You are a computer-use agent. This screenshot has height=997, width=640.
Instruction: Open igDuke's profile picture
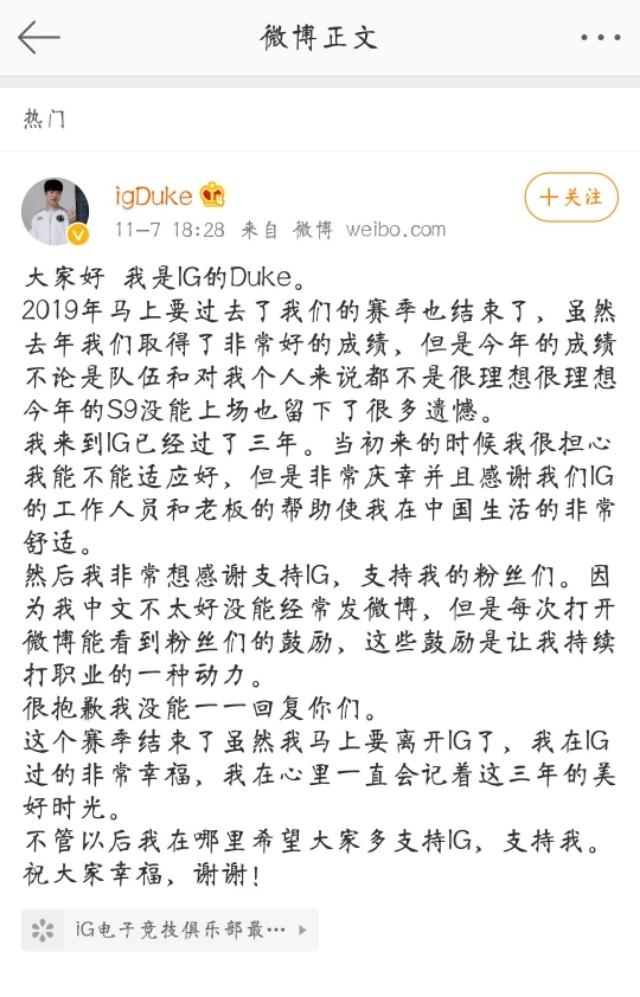(56, 211)
